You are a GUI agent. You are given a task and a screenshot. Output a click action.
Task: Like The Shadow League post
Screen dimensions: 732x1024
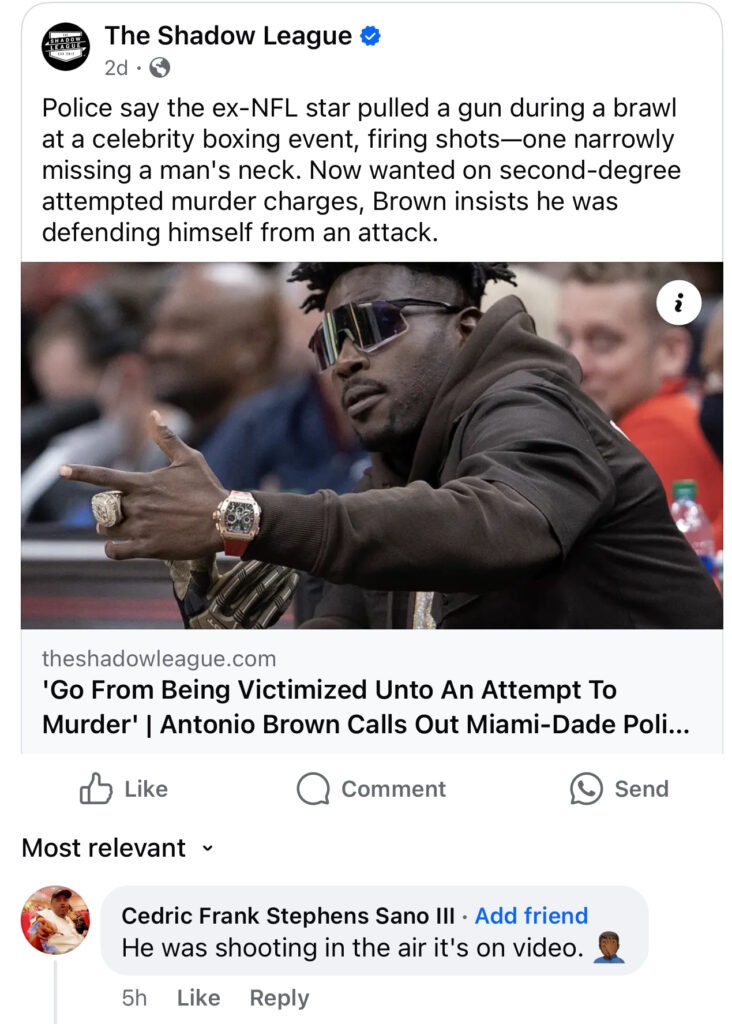click(x=123, y=789)
